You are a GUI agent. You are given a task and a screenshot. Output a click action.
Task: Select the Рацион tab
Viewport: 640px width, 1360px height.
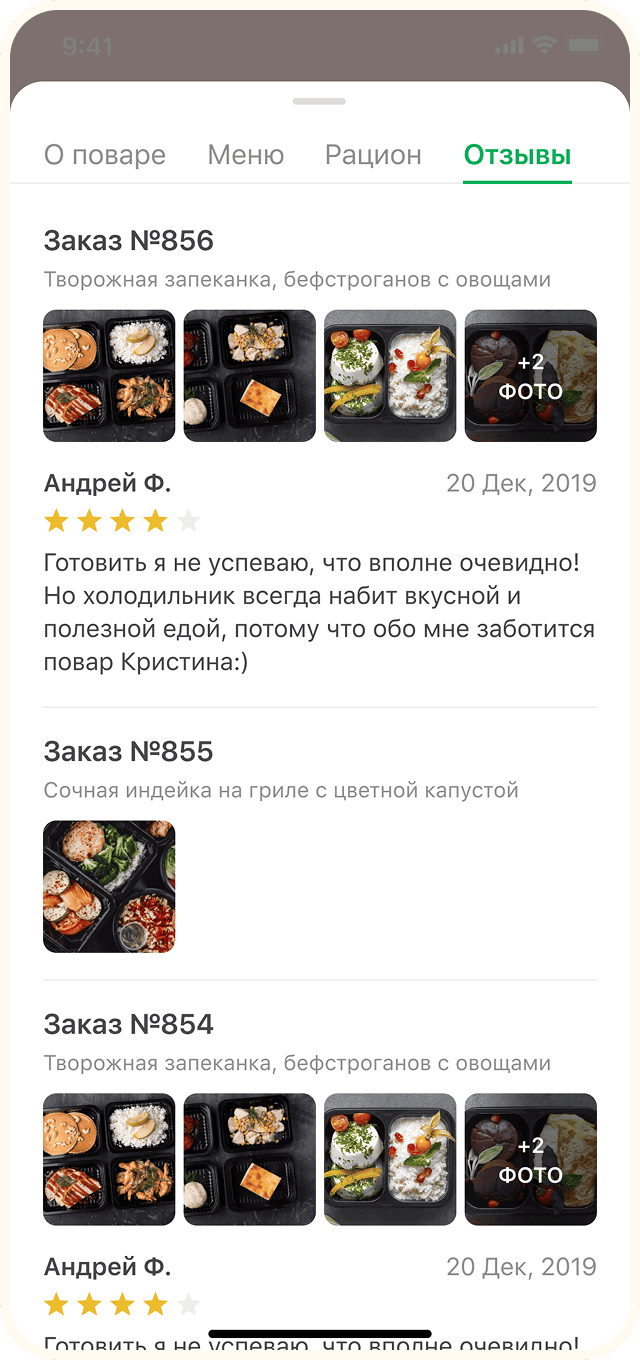(373, 156)
